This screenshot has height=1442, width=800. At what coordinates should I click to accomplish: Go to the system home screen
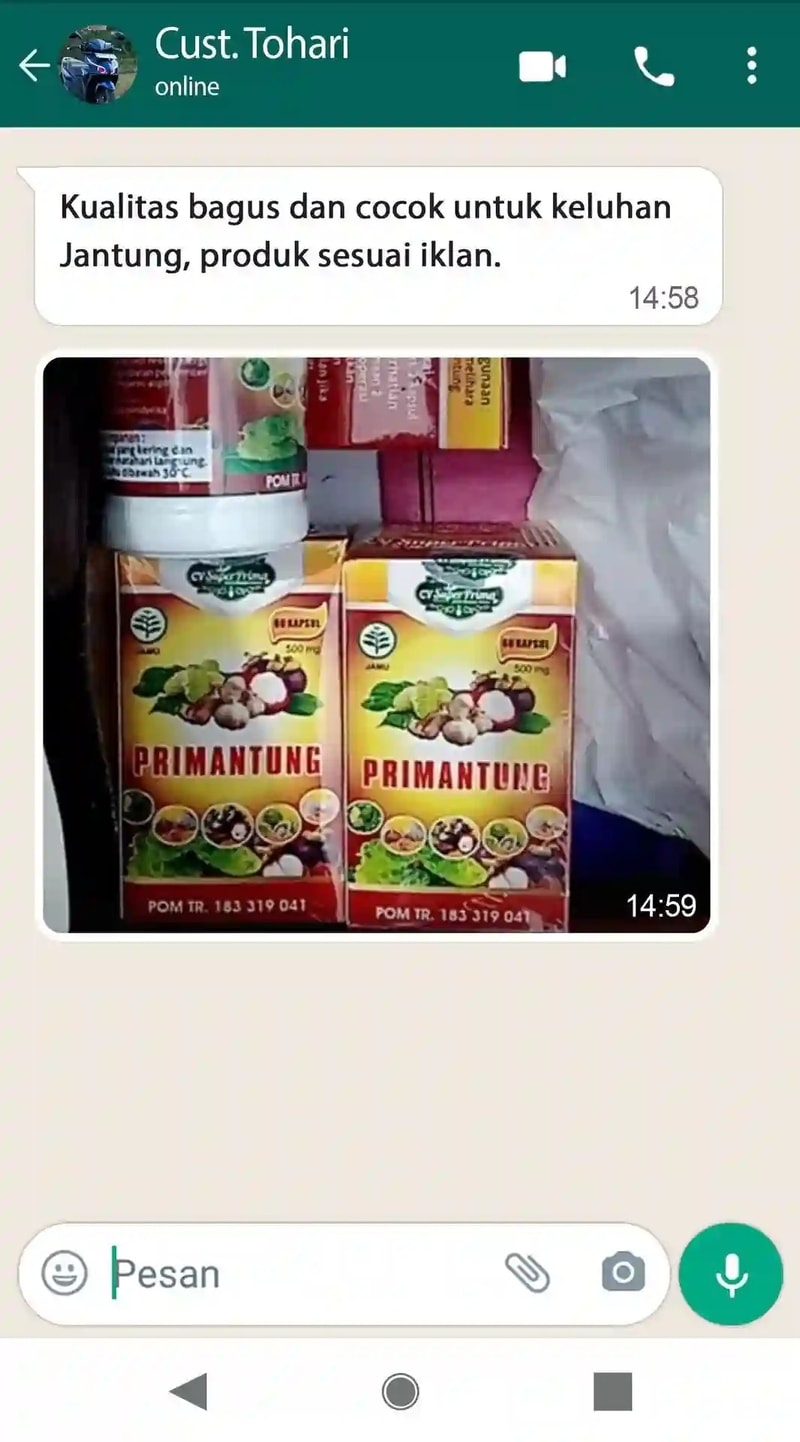[400, 1391]
